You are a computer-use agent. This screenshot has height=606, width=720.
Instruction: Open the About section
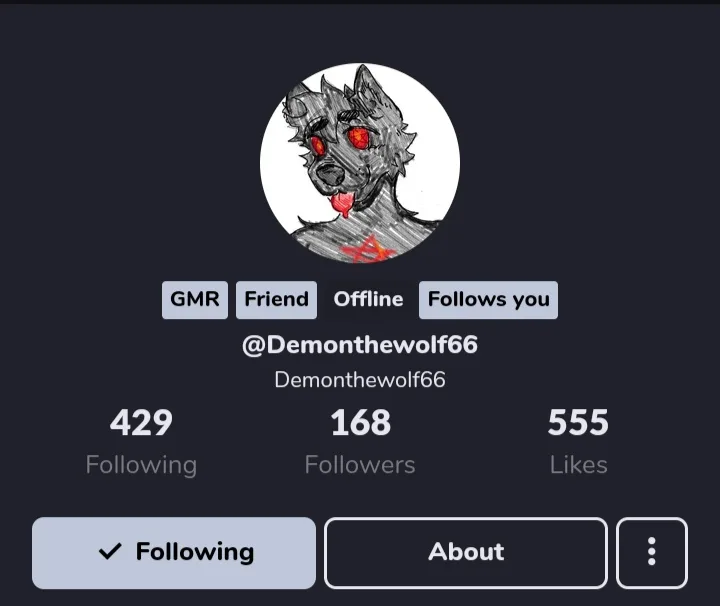(x=466, y=552)
